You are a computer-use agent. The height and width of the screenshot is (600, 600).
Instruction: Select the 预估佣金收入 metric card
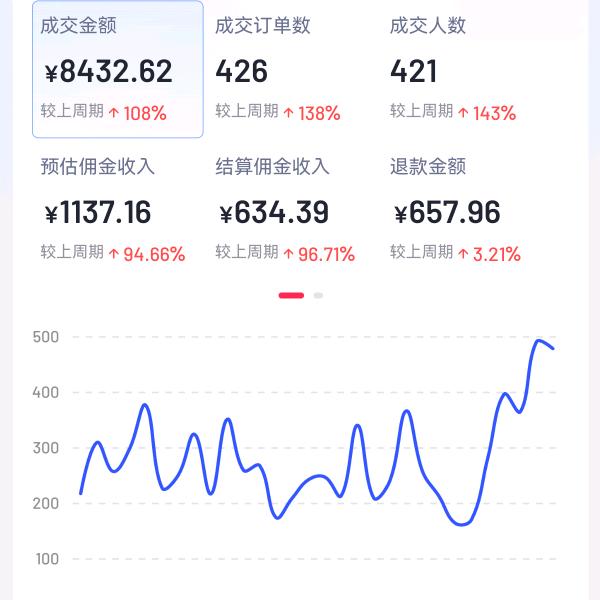[117, 211]
